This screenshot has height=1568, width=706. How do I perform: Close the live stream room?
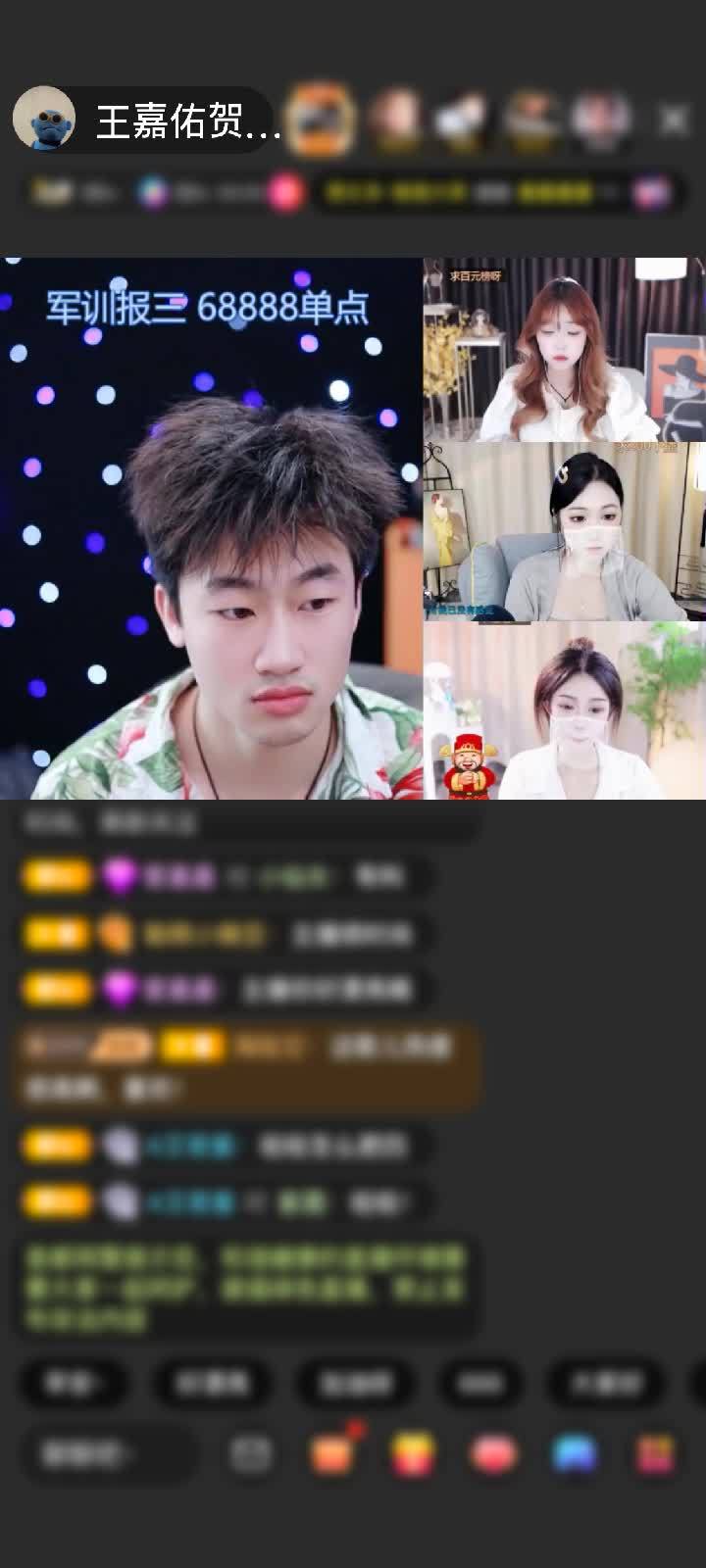(x=674, y=120)
